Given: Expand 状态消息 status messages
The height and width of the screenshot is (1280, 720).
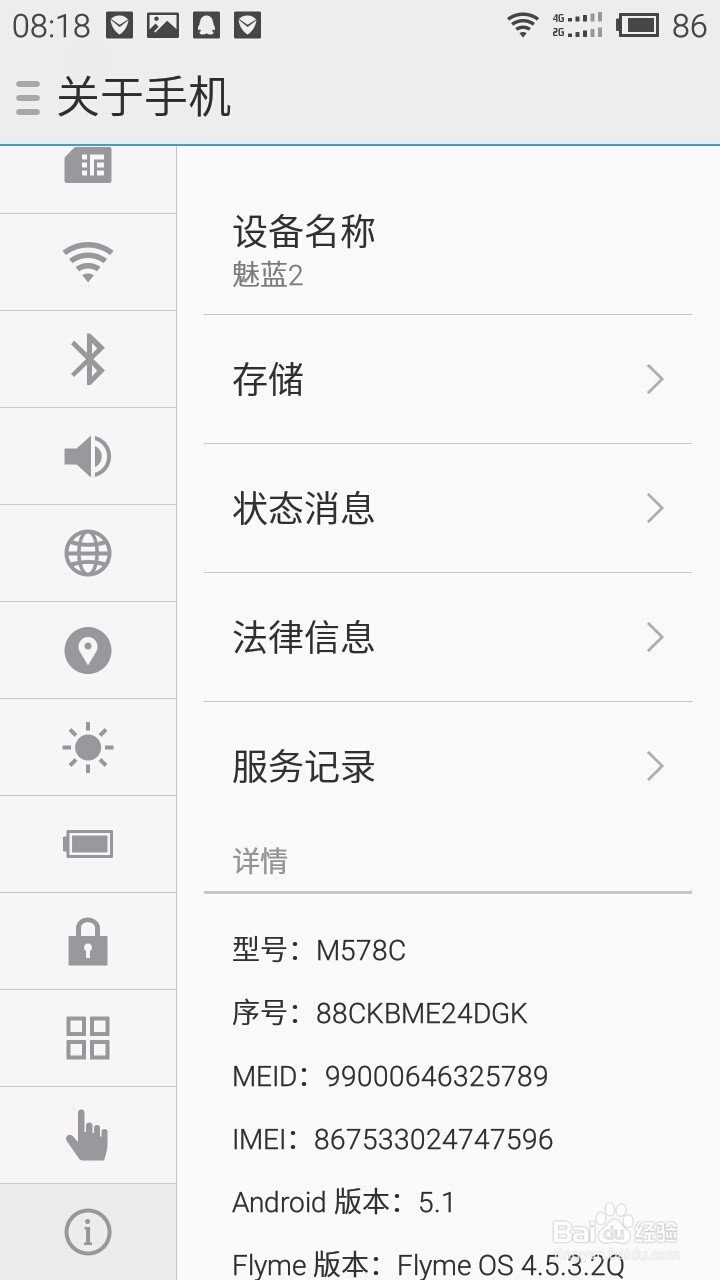Looking at the screenshot, I should pyautogui.click(x=447, y=509).
